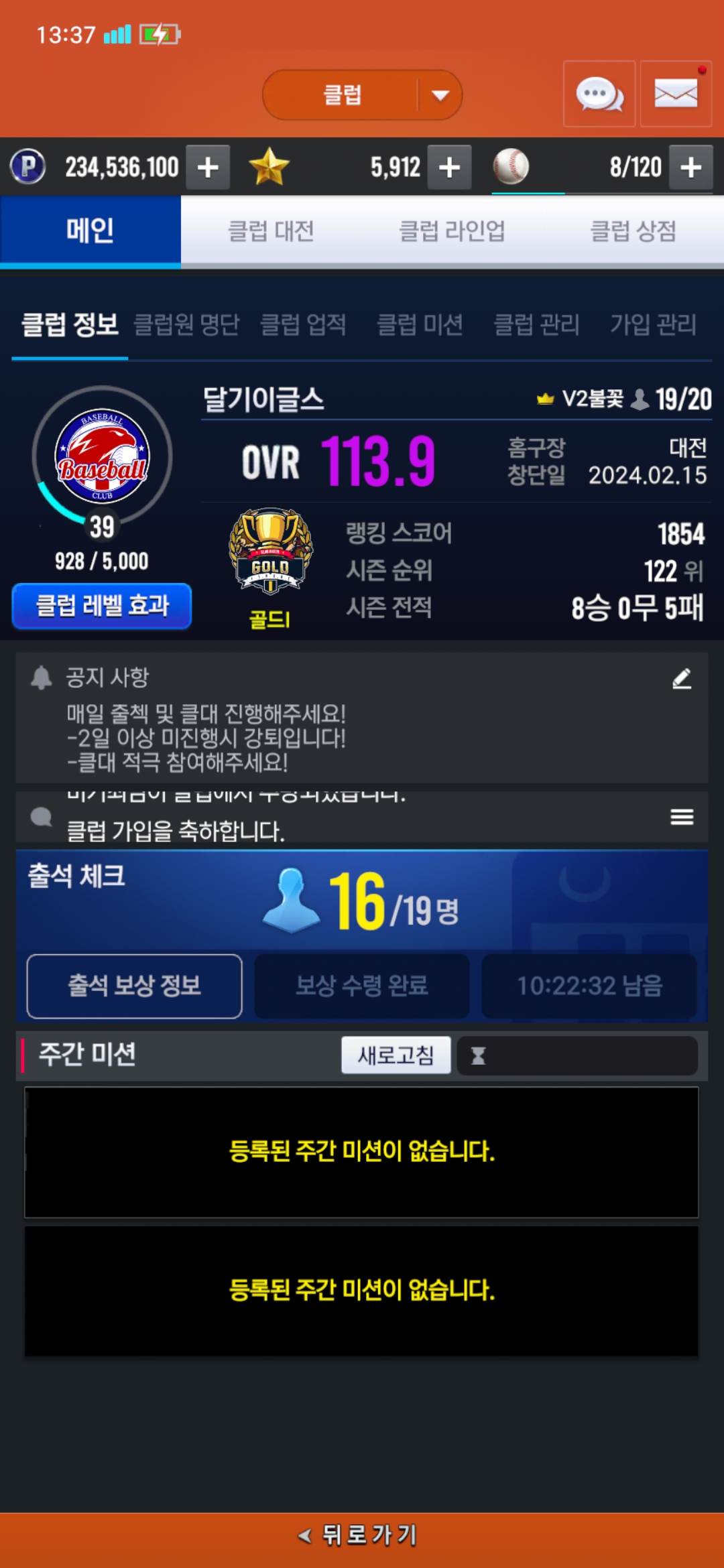Open the 클럽원 명단 sub-tab
The width and height of the screenshot is (724, 1568).
point(186,325)
